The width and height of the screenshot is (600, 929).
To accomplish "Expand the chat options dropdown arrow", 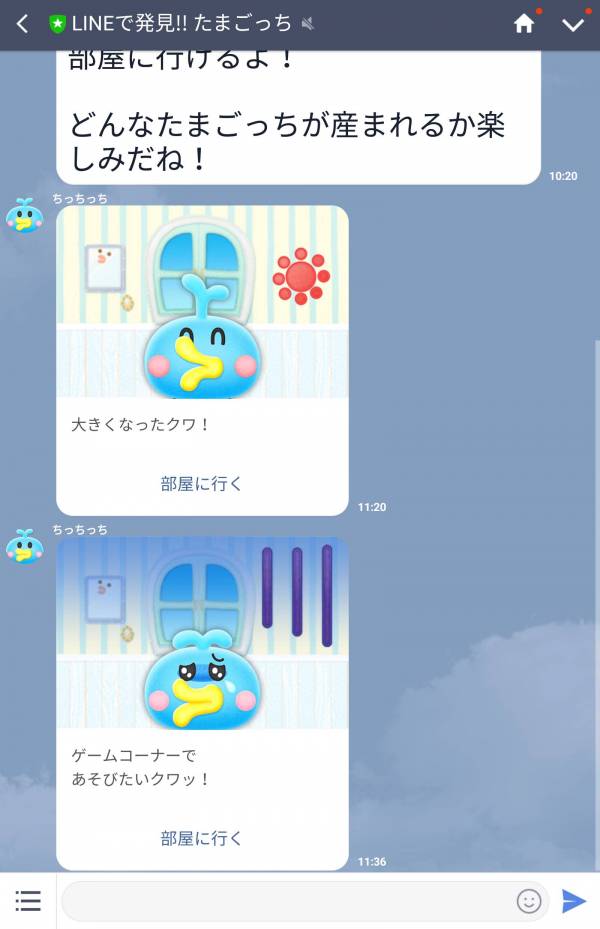I will [x=573, y=24].
